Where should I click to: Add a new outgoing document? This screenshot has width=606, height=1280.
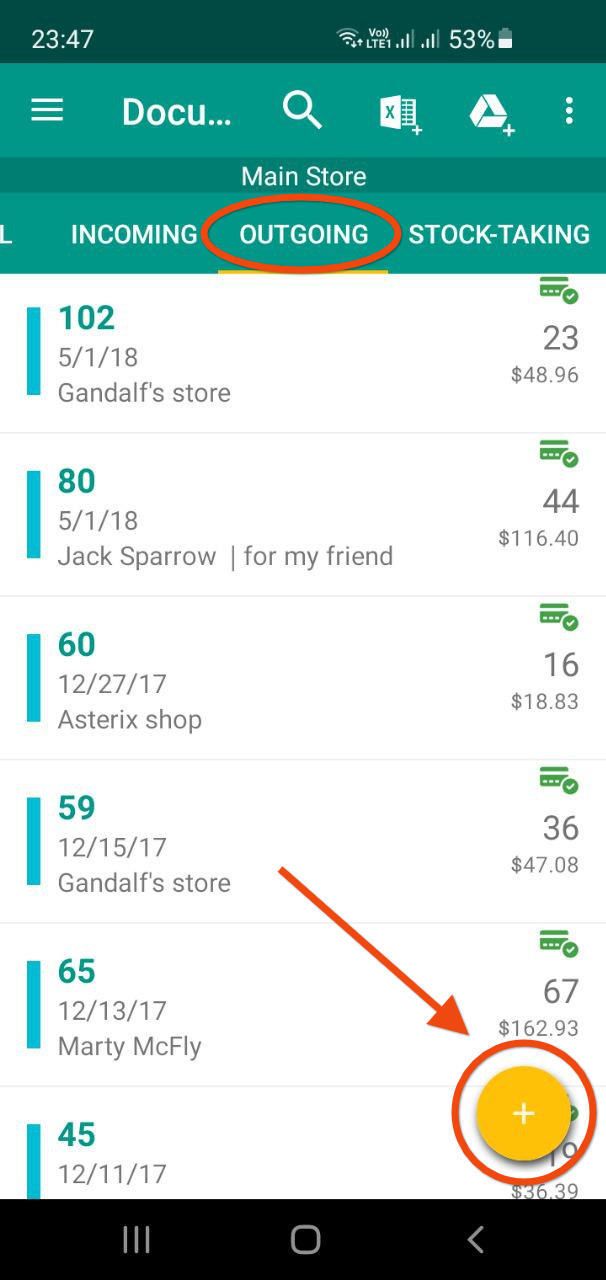(x=523, y=1113)
